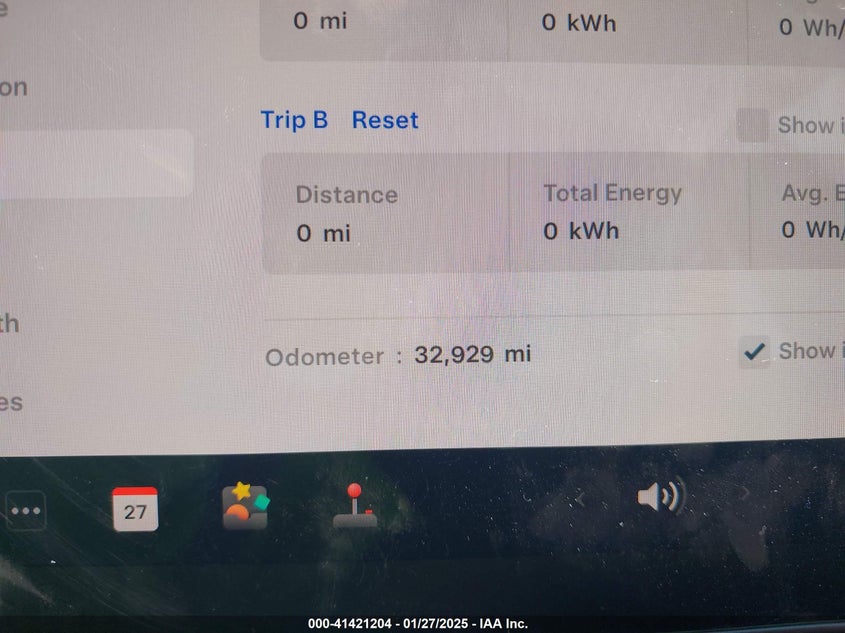Tap the volume speaker icon
This screenshot has width=845, height=633.
pyautogui.click(x=659, y=496)
